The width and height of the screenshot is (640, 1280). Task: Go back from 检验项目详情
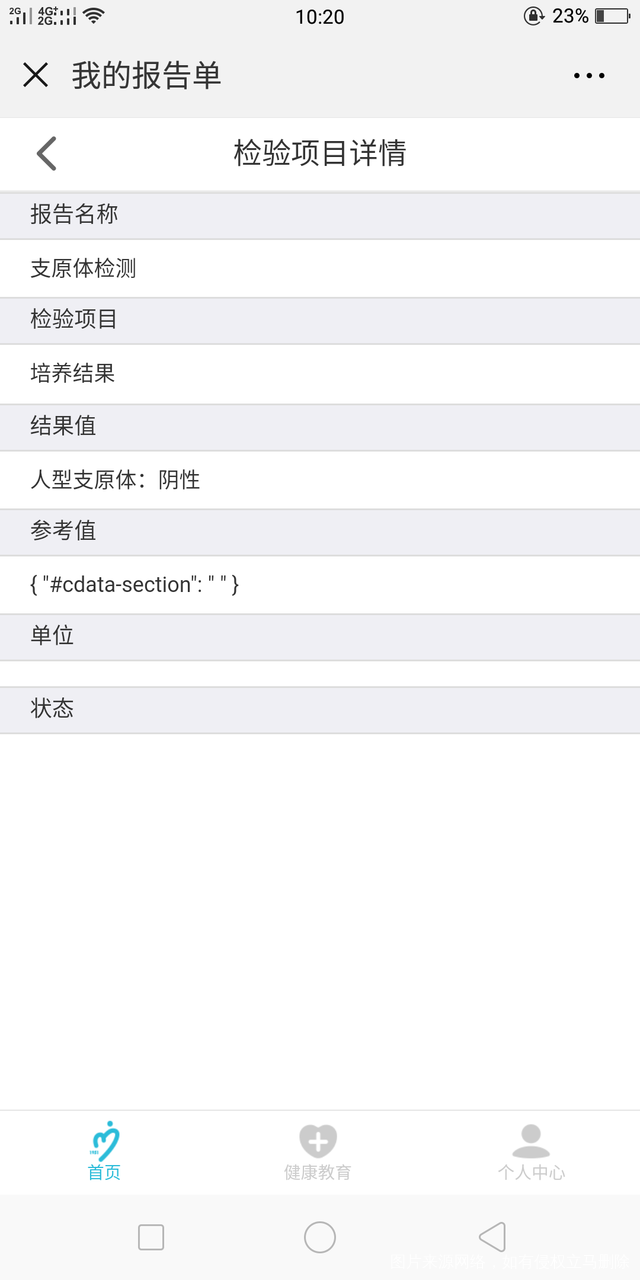coord(46,153)
